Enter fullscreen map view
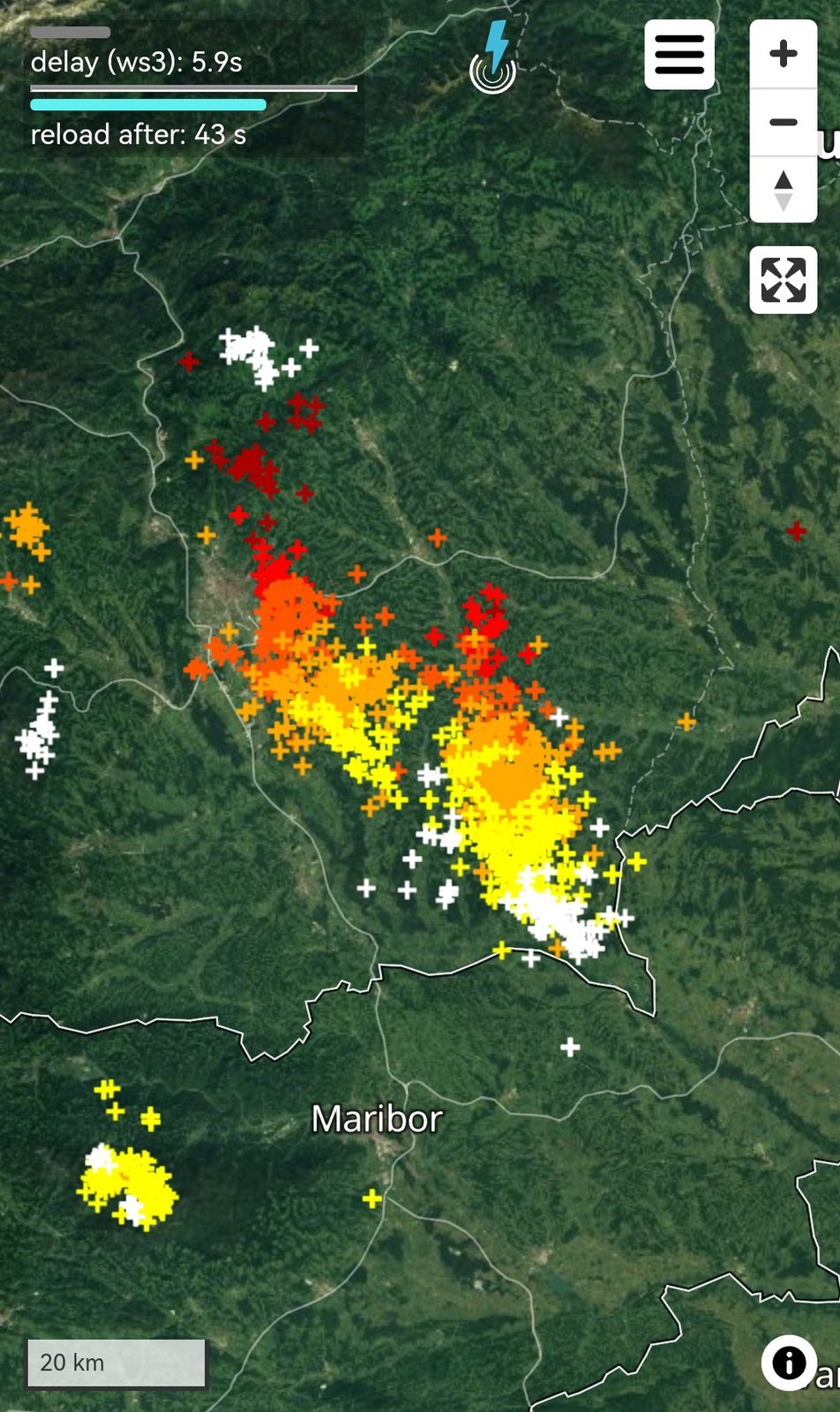This screenshot has width=840, height=1412. pos(783,280)
